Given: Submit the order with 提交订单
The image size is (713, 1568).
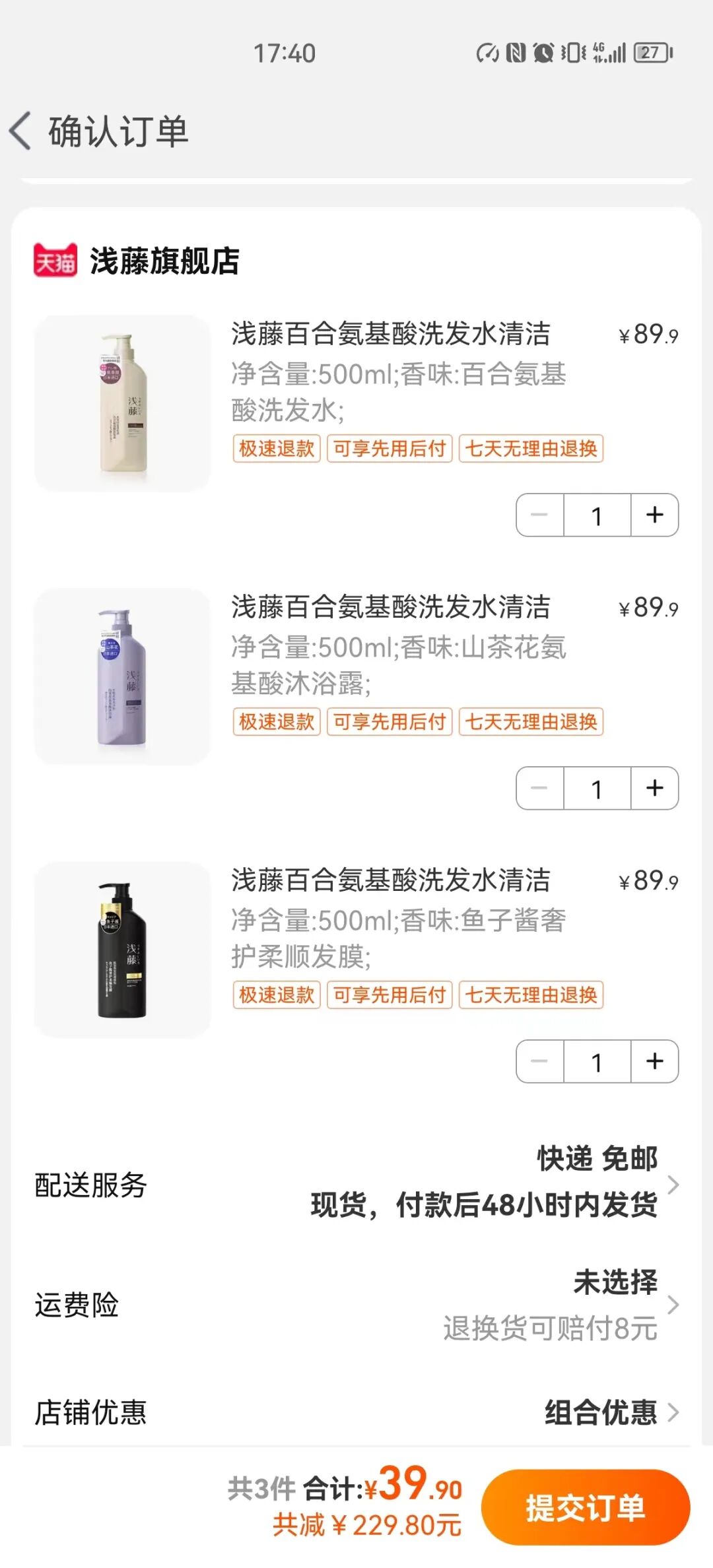Looking at the screenshot, I should click(585, 1508).
